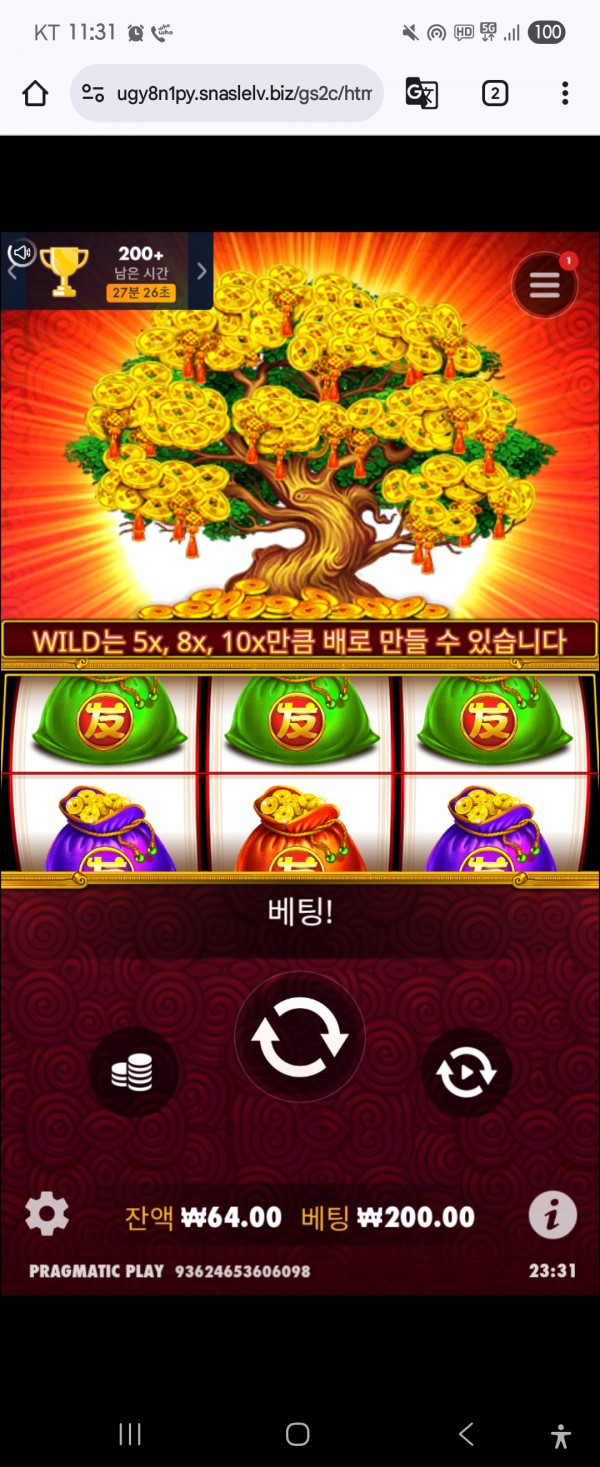The width and height of the screenshot is (600, 1467).
Task: Open game settings gear
Action: point(47,1215)
